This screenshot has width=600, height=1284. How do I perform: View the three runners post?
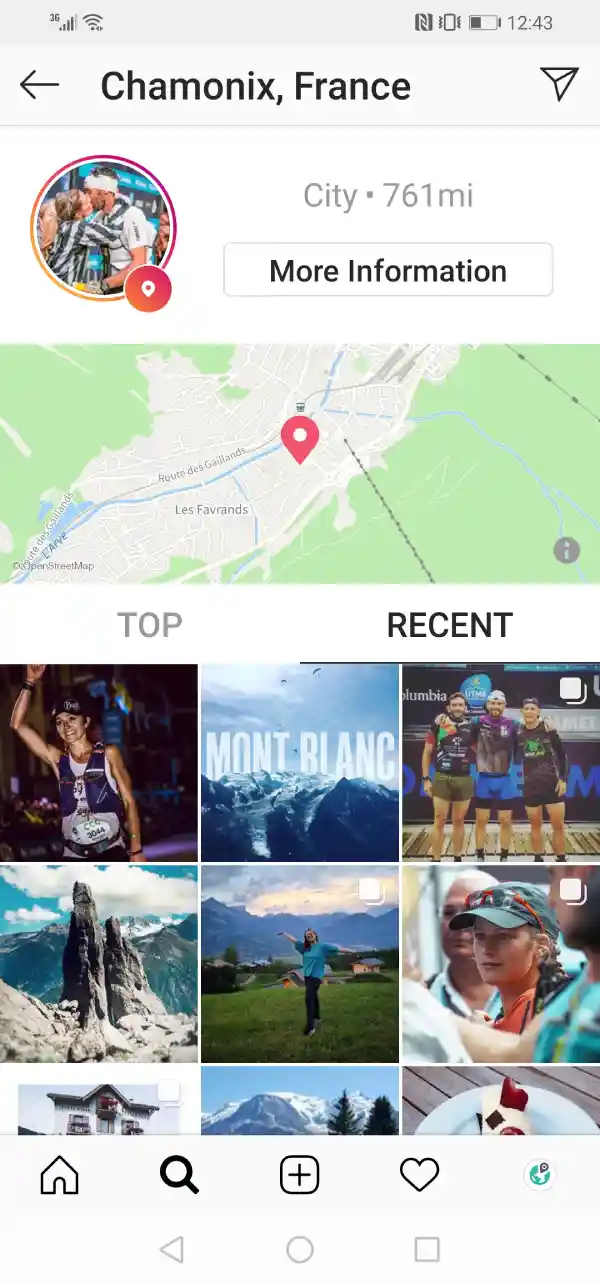[x=501, y=762]
